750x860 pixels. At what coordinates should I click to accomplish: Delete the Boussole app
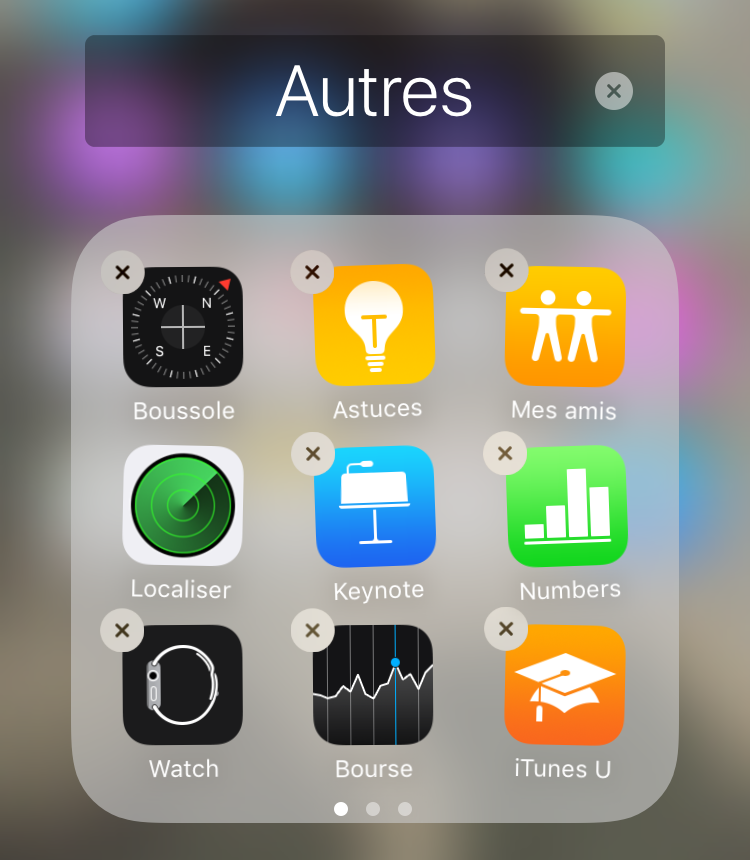[123, 272]
